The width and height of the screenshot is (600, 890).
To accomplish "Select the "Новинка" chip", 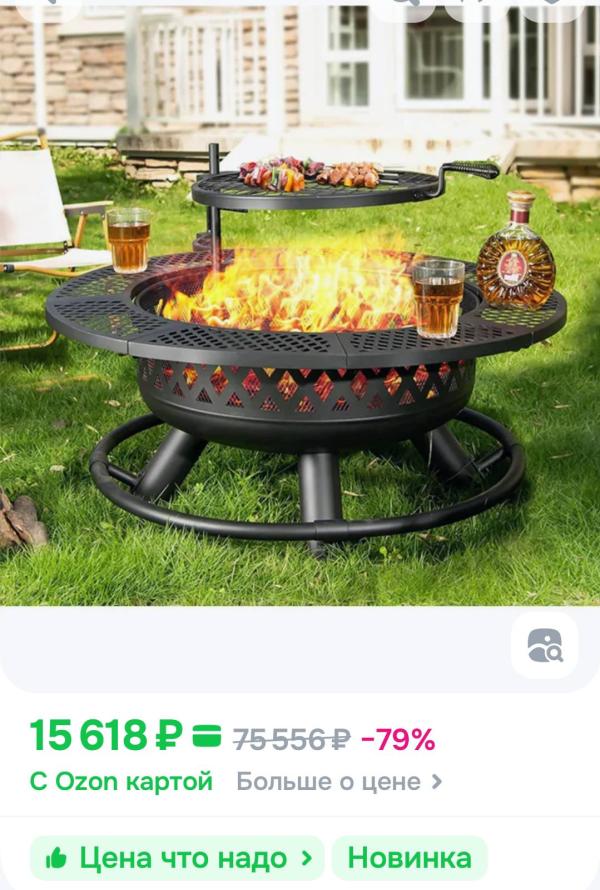I will 409,858.
